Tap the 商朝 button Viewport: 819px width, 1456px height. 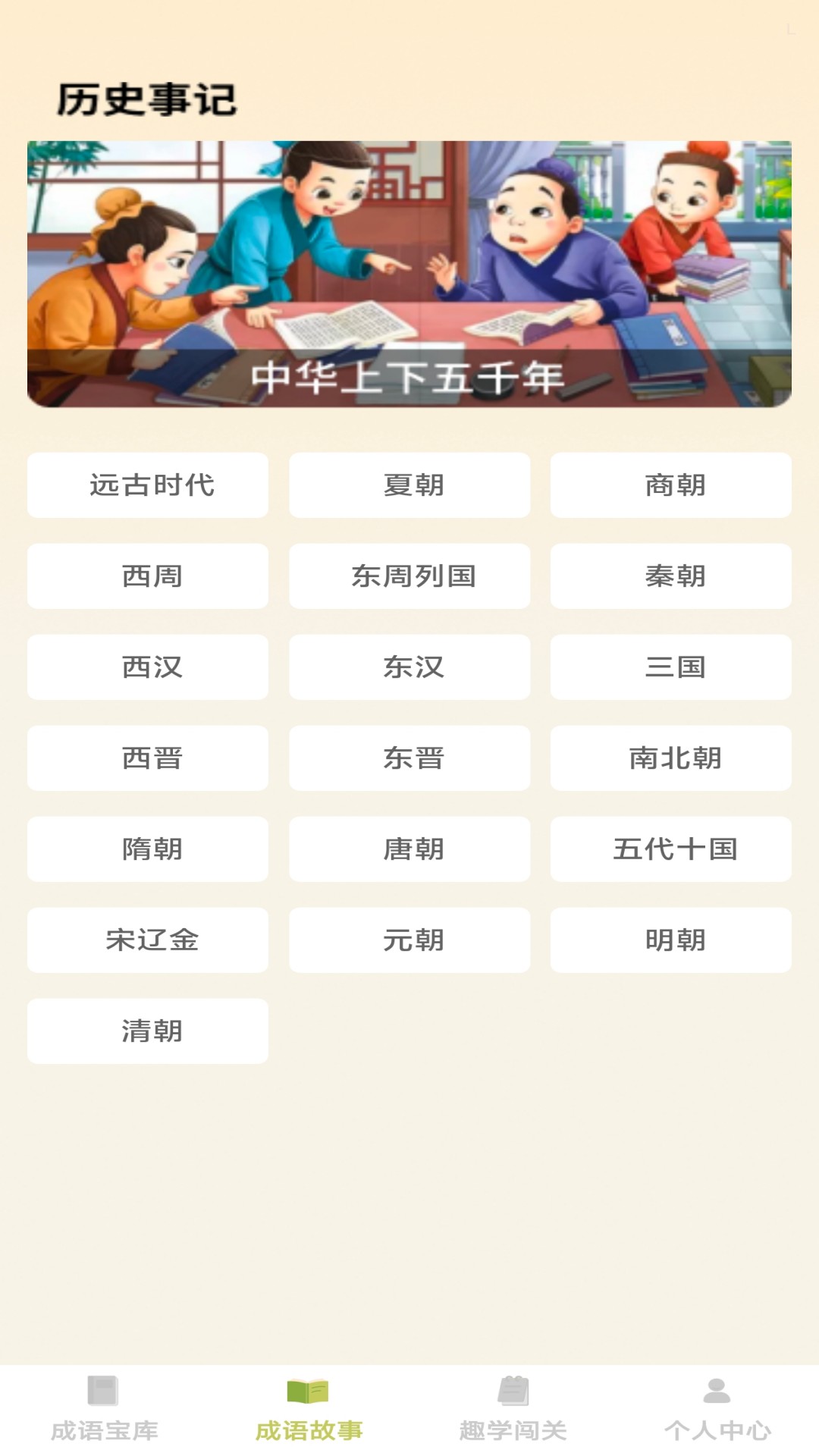click(x=671, y=485)
